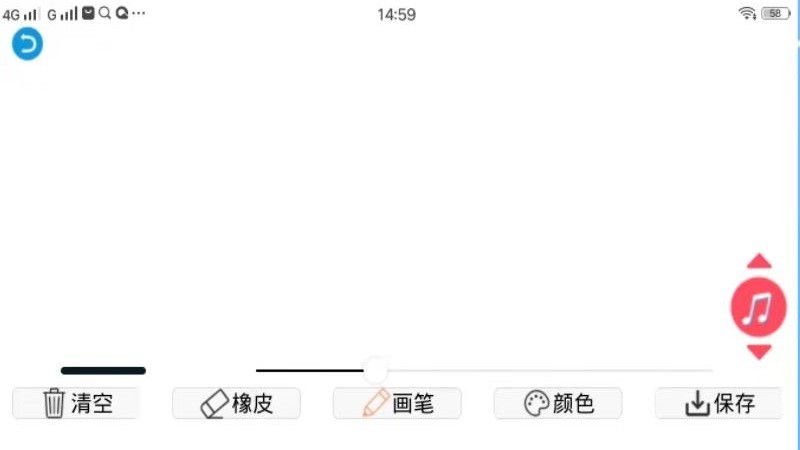
Task: Switch to the 画笔 brush tool
Action: coord(397,403)
